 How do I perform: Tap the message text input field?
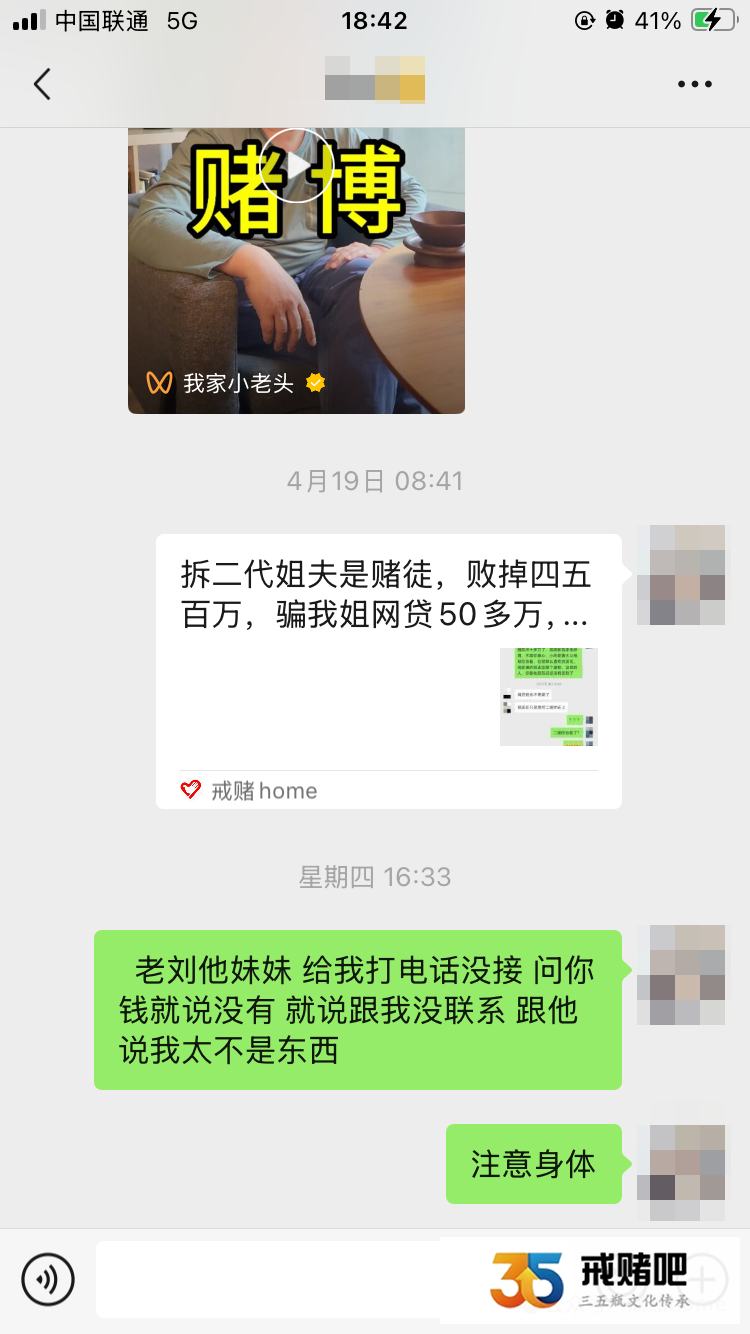(x=266, y=1279)
